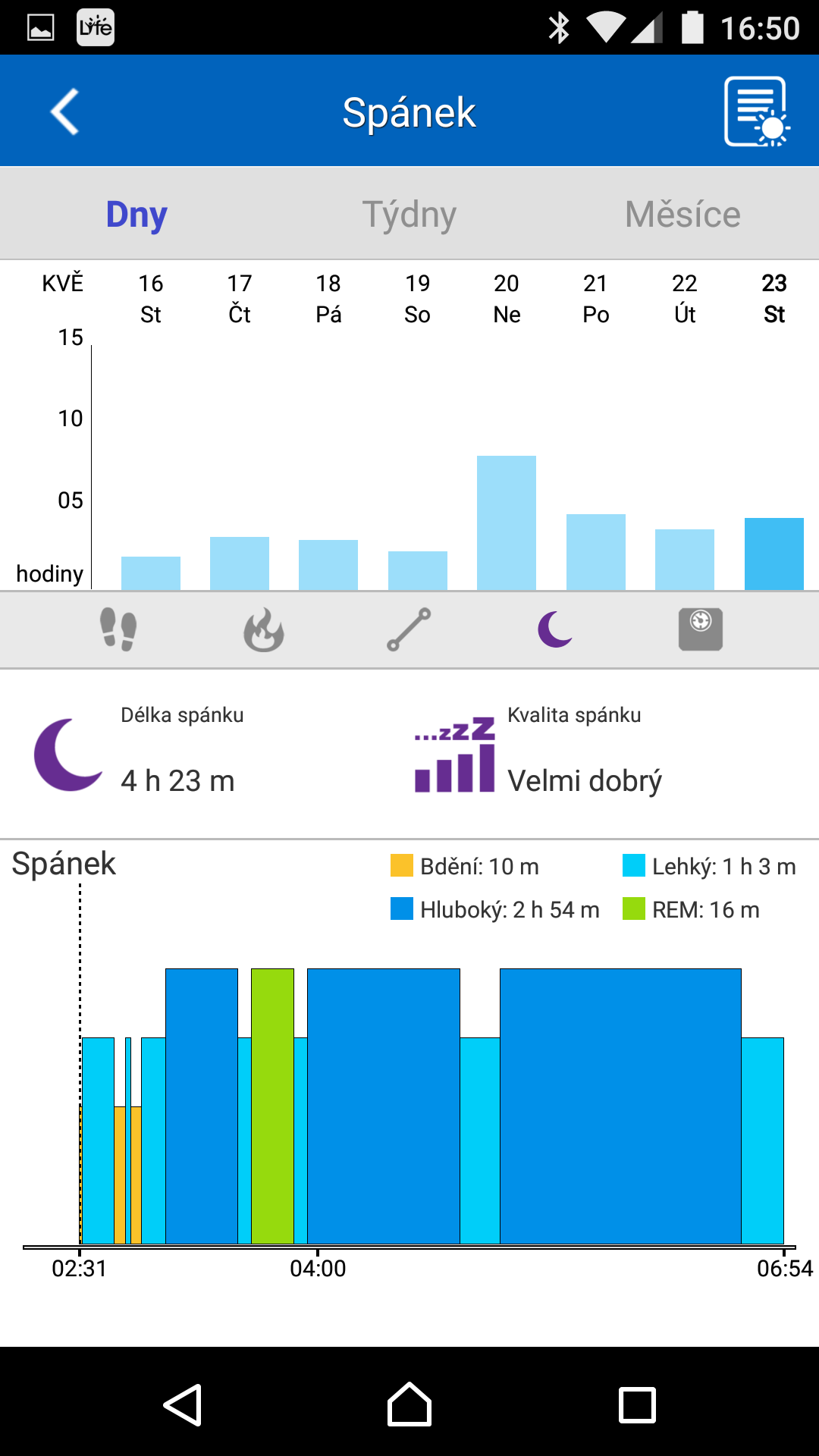Show steps data via footprints icon
The width and height of the screenshot is (819, 1456).
click(x=118, y=629)
